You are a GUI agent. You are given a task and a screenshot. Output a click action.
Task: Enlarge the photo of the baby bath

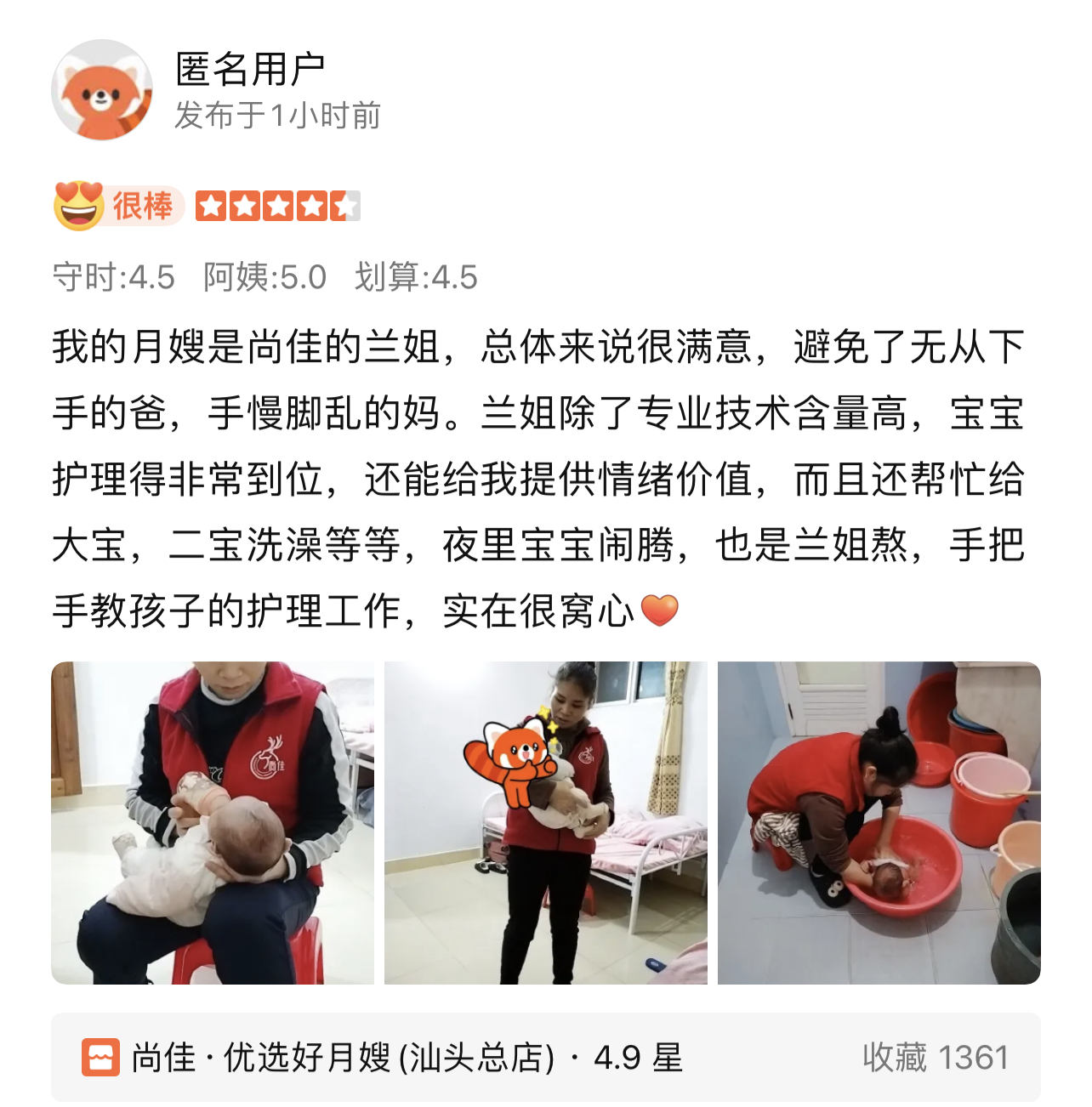879,823
